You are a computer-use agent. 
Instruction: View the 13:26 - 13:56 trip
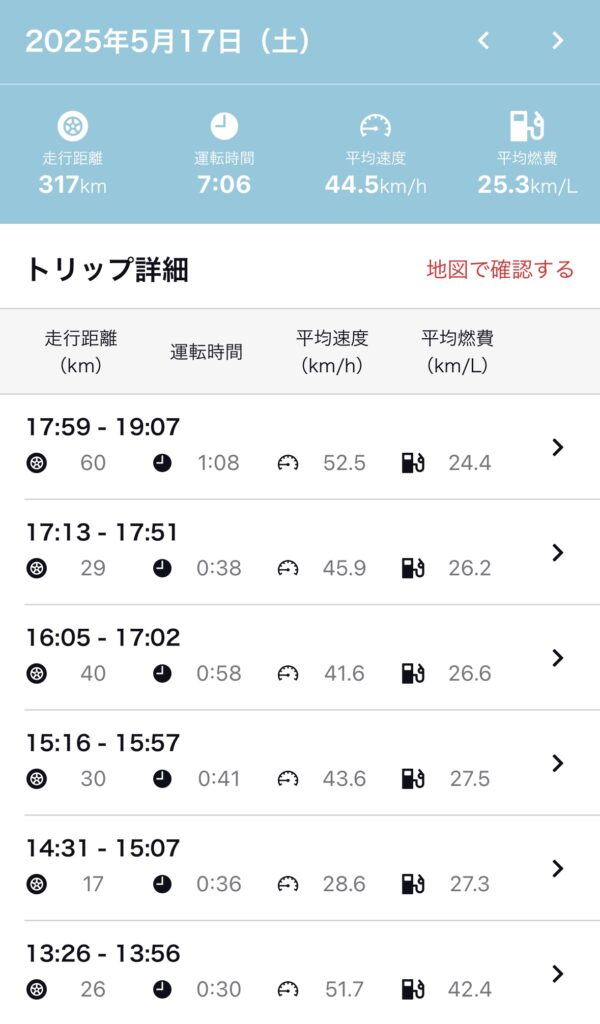coord(300,973)
